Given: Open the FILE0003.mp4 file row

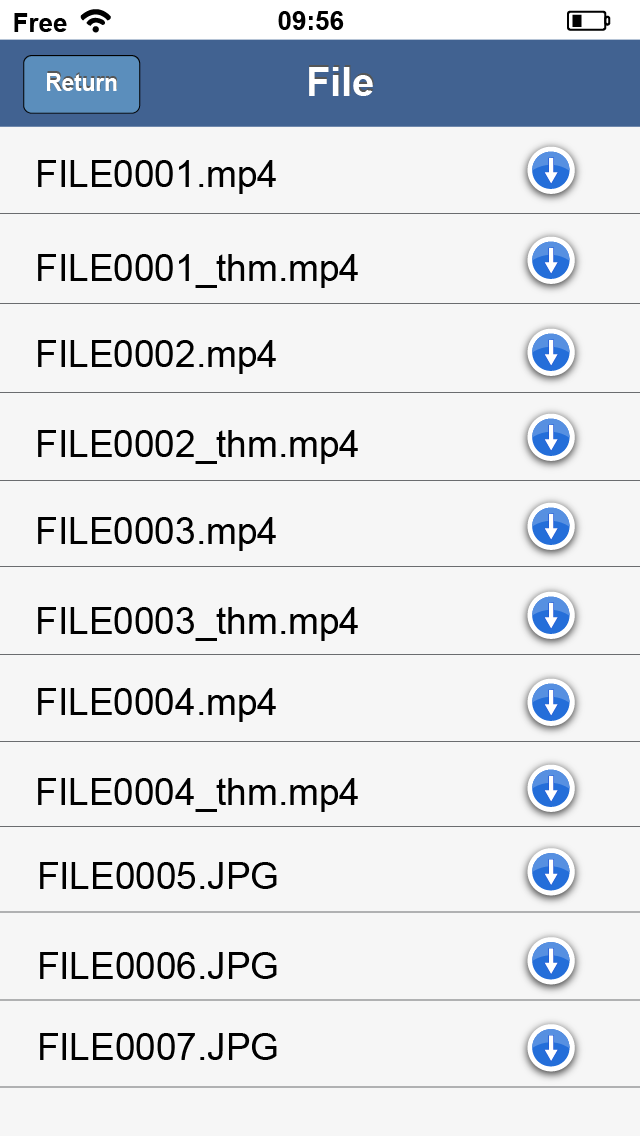Looking at the screenshot, I should (x=320, y=524).
